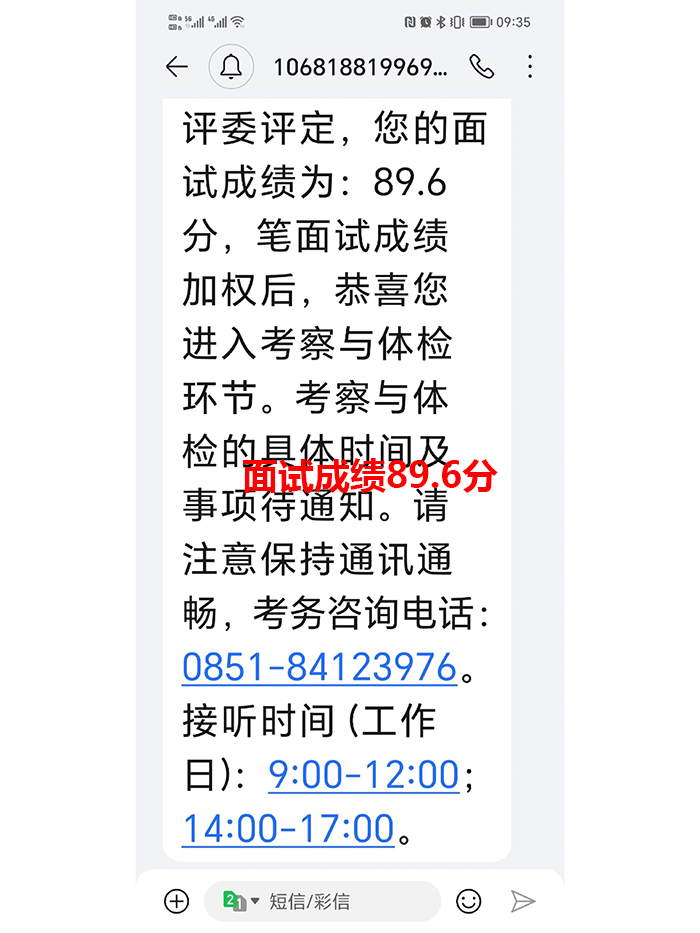Open the three-dot overflow menu
Screen dimensions: 700x933
[530, 67]
